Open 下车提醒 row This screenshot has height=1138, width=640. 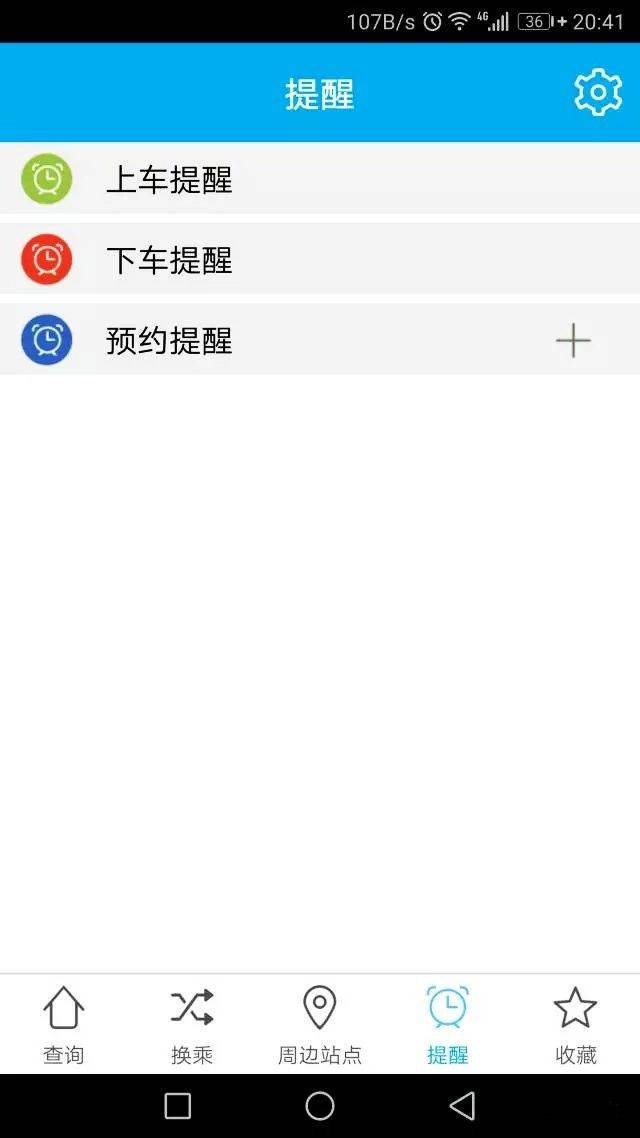pos(320,259)
